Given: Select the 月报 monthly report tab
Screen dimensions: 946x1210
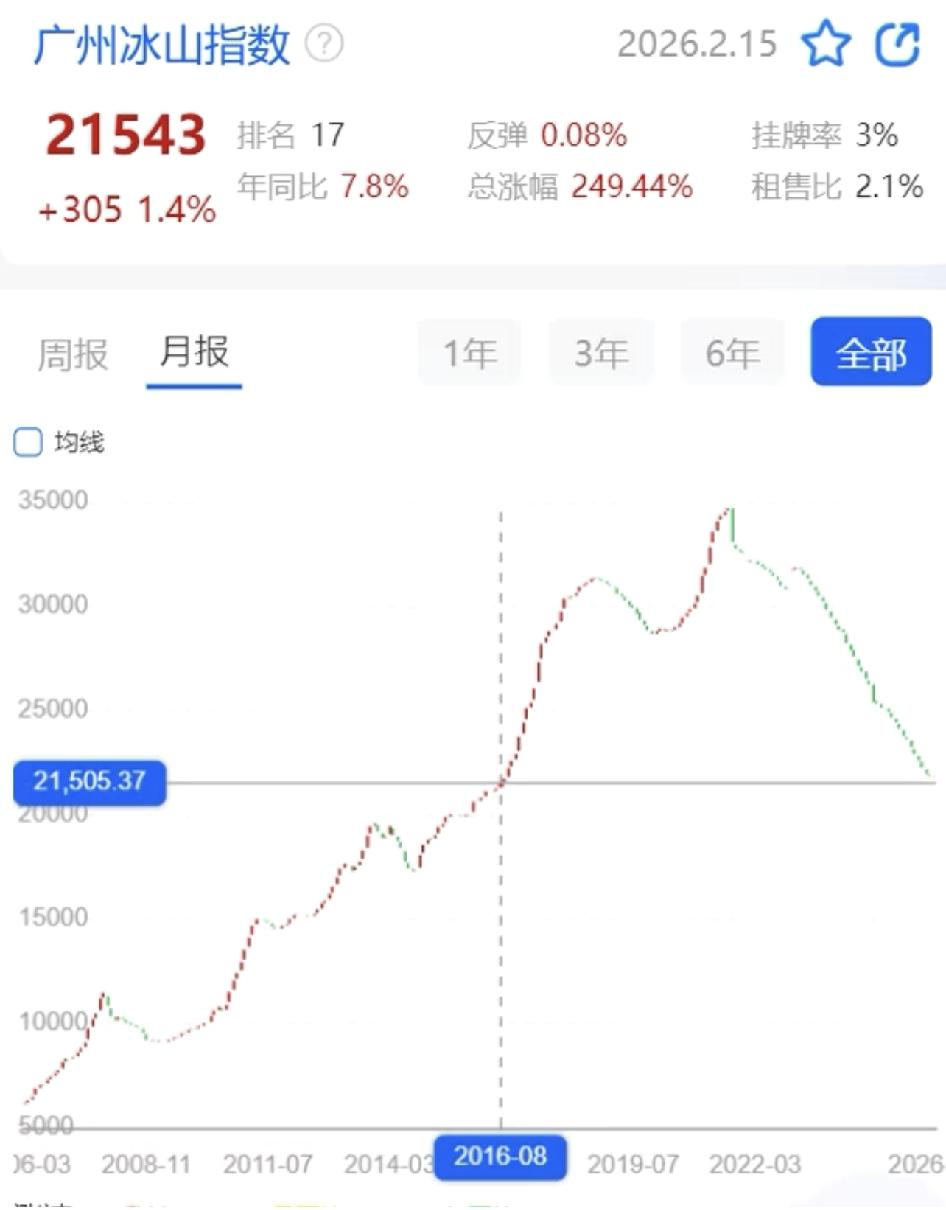Looking at the screenshot, I should coord(194,352).
